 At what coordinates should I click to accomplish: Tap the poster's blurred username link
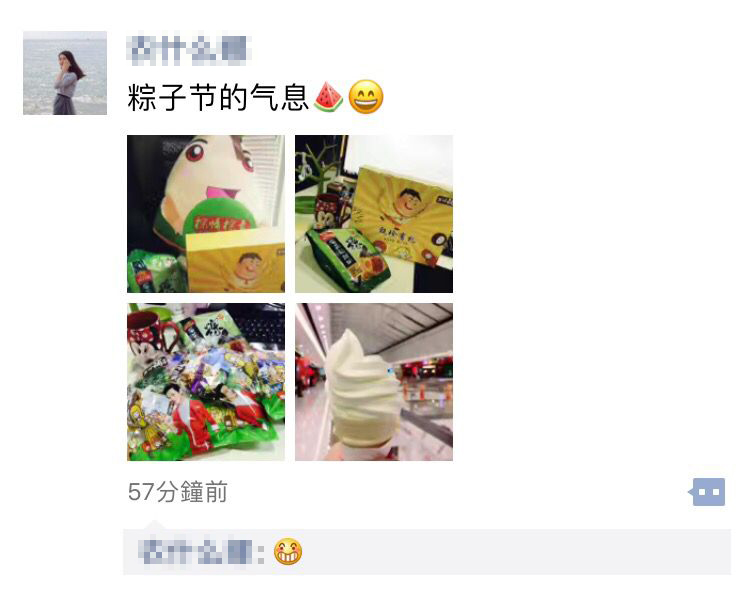point(189,49)
